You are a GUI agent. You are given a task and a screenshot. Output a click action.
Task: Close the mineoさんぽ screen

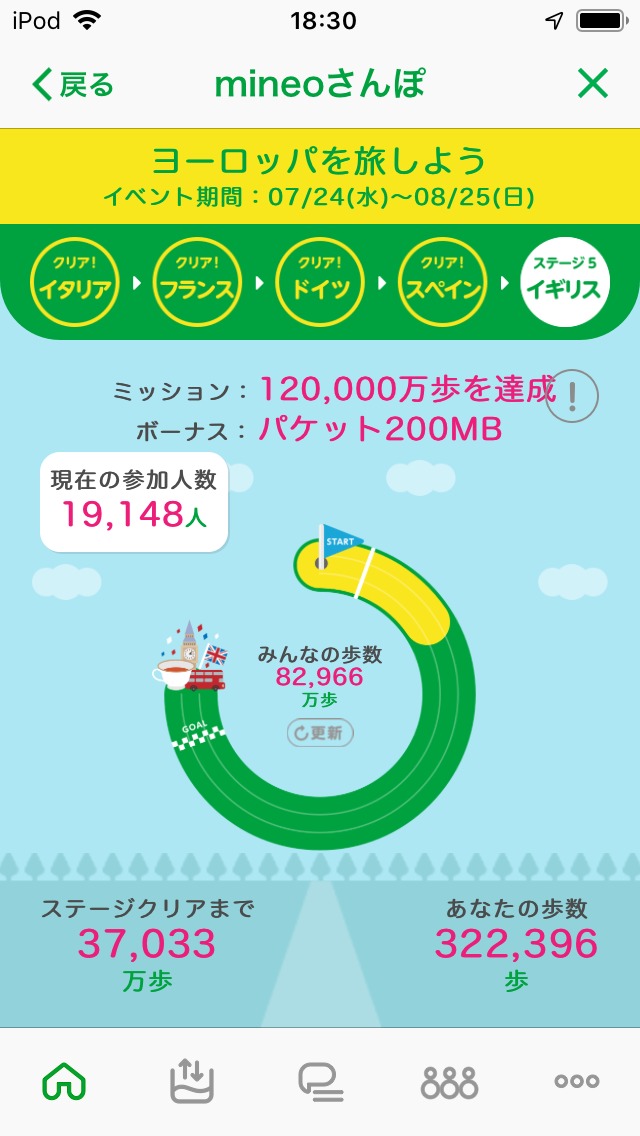592,85
